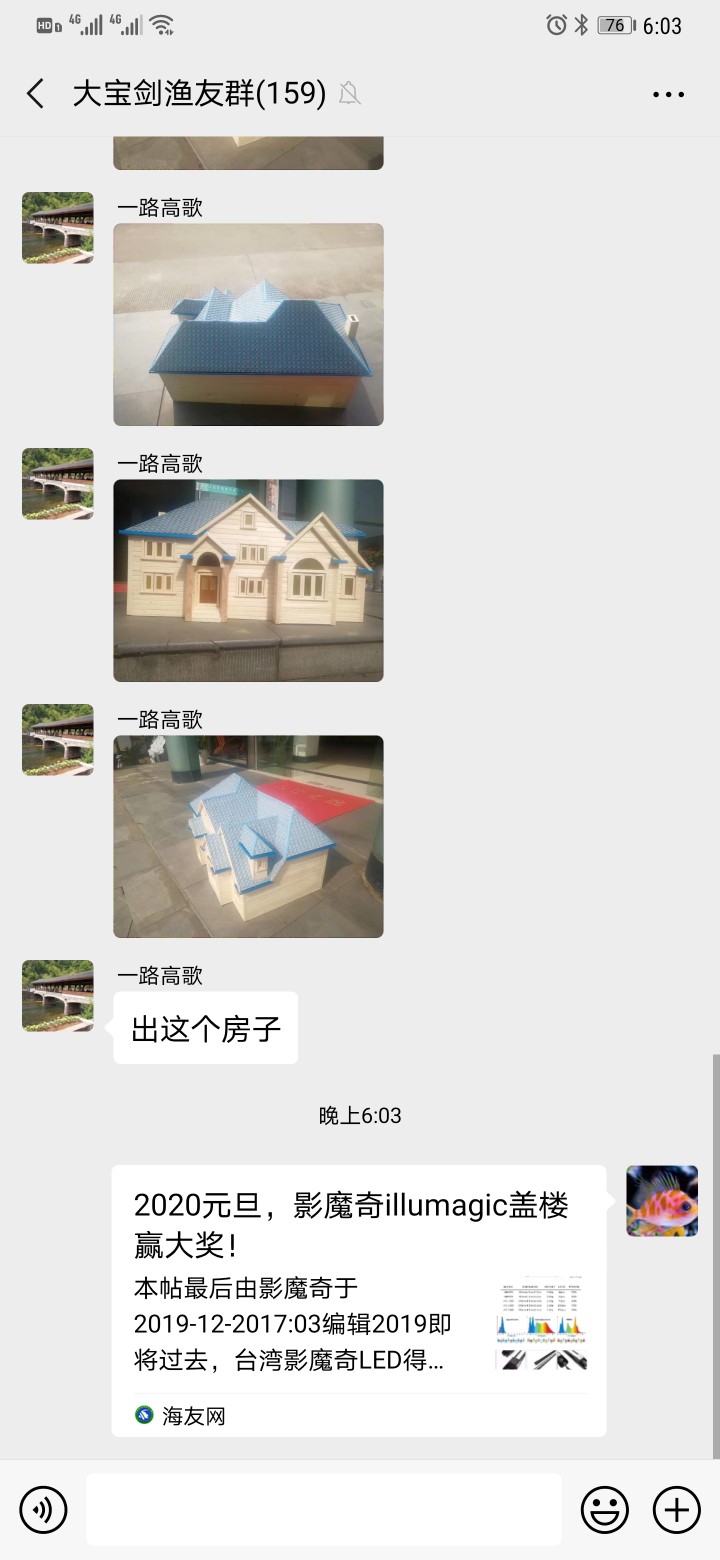Image resolution: width=720 pixels, height=1560 pixels.
Task: Open the plus attachment menu
Action: coord(677,1509)
